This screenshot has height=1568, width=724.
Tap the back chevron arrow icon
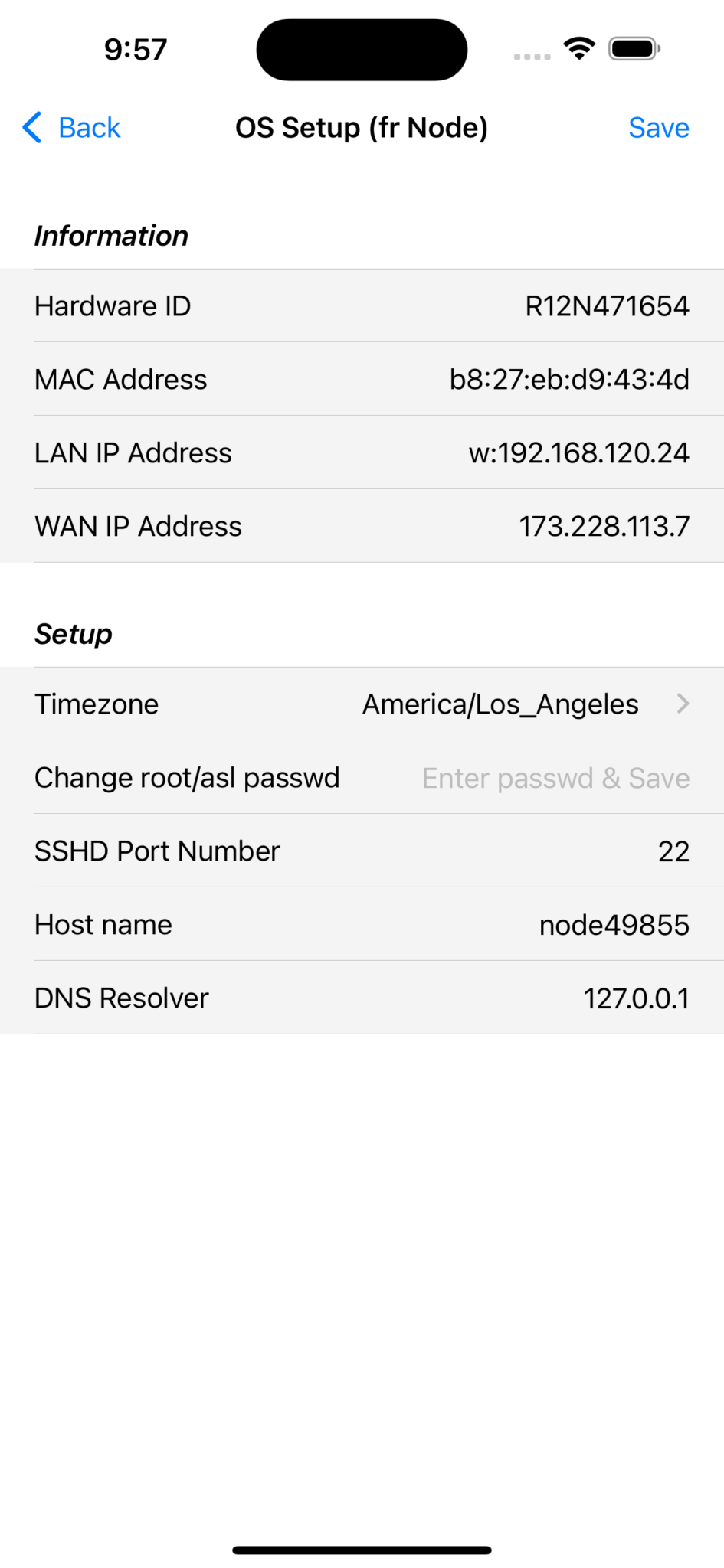coord(31,128)
